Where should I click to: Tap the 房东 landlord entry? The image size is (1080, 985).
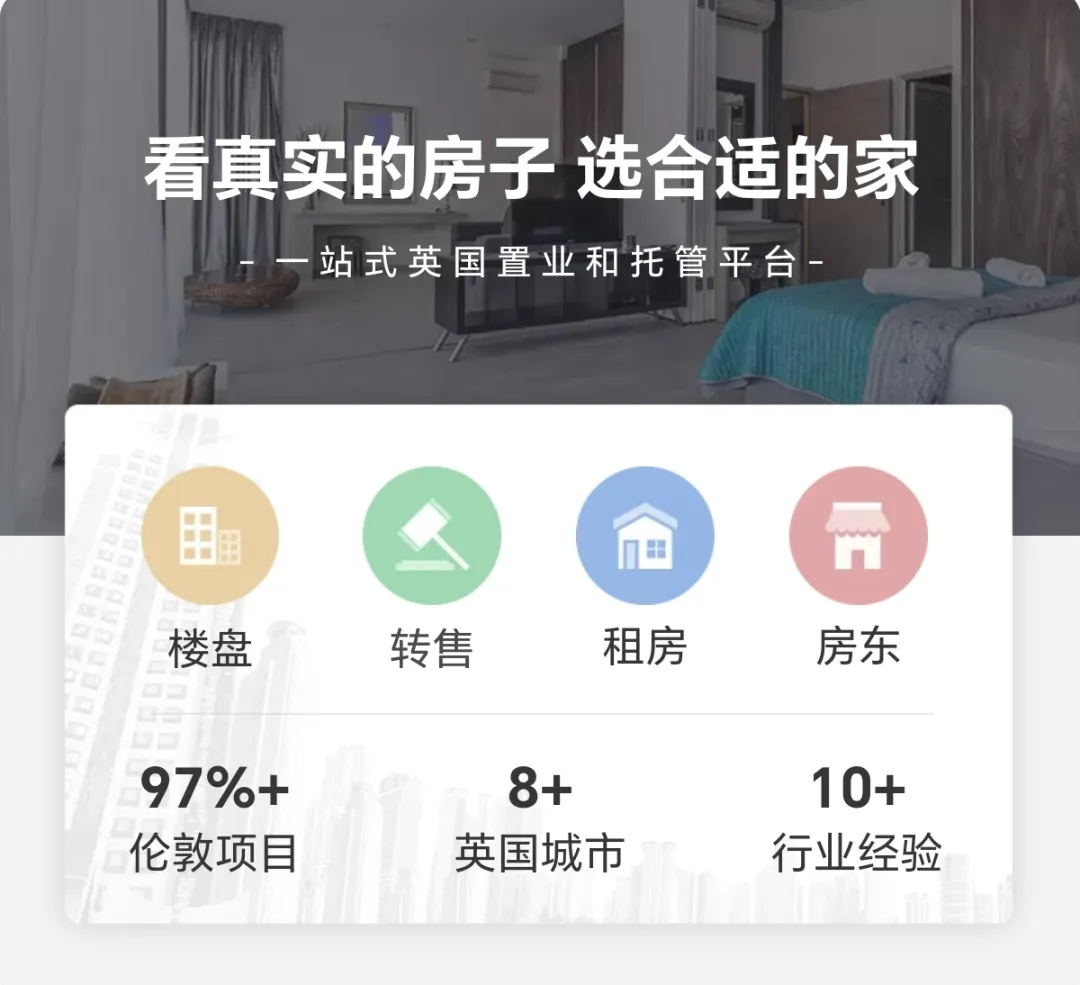click(858, 537)
